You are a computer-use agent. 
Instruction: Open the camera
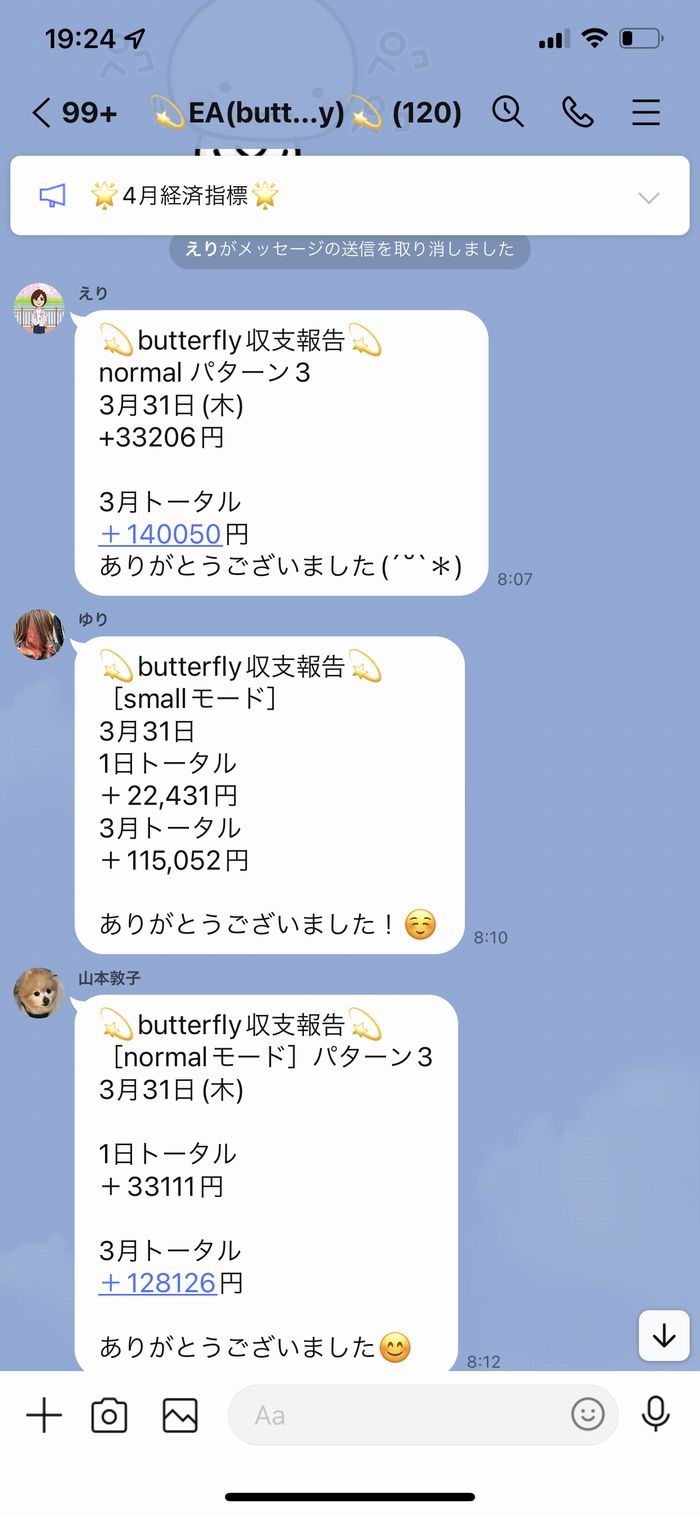109,1415
